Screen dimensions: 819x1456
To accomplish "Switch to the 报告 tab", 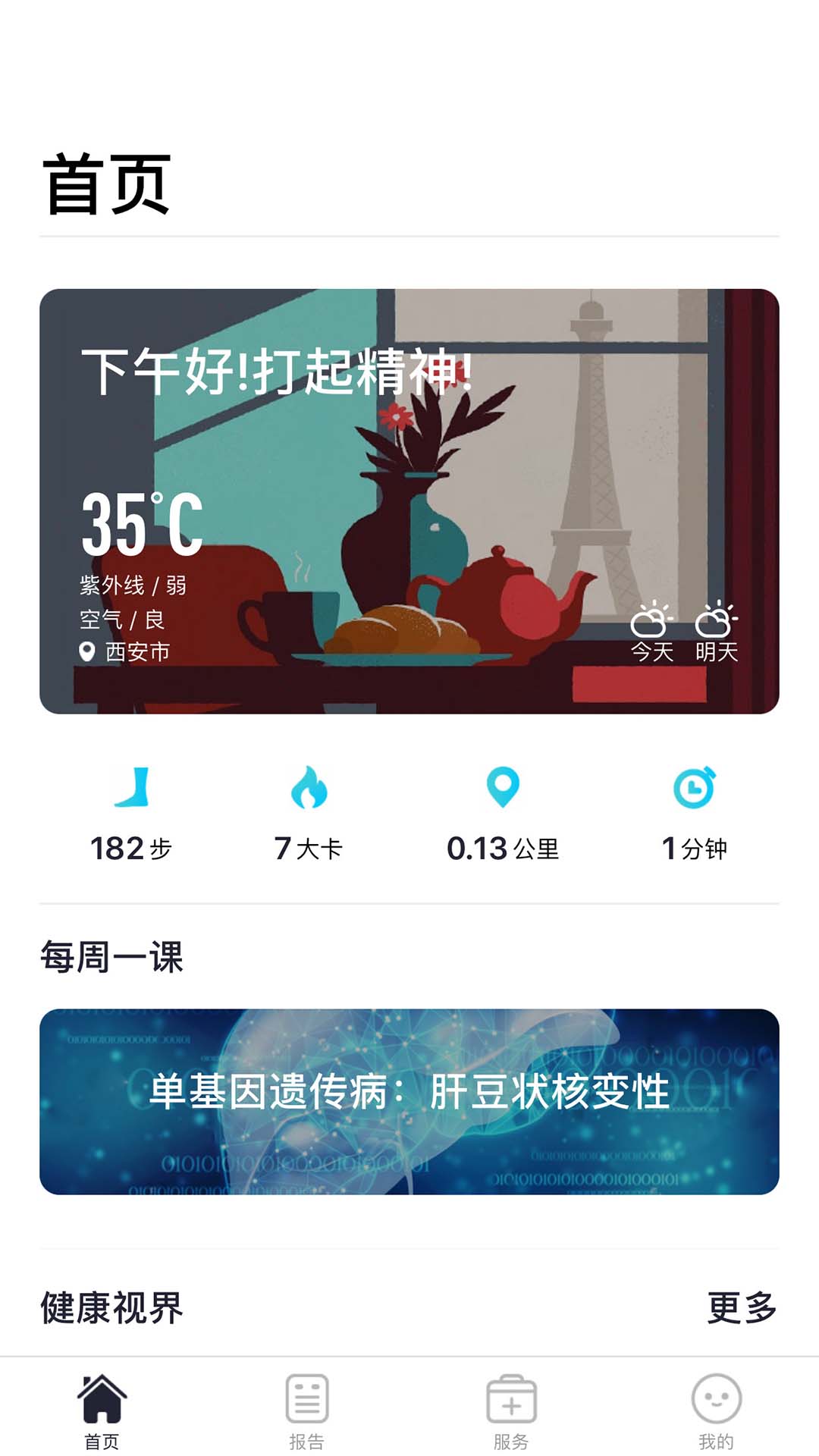I will pos(307,1409).
